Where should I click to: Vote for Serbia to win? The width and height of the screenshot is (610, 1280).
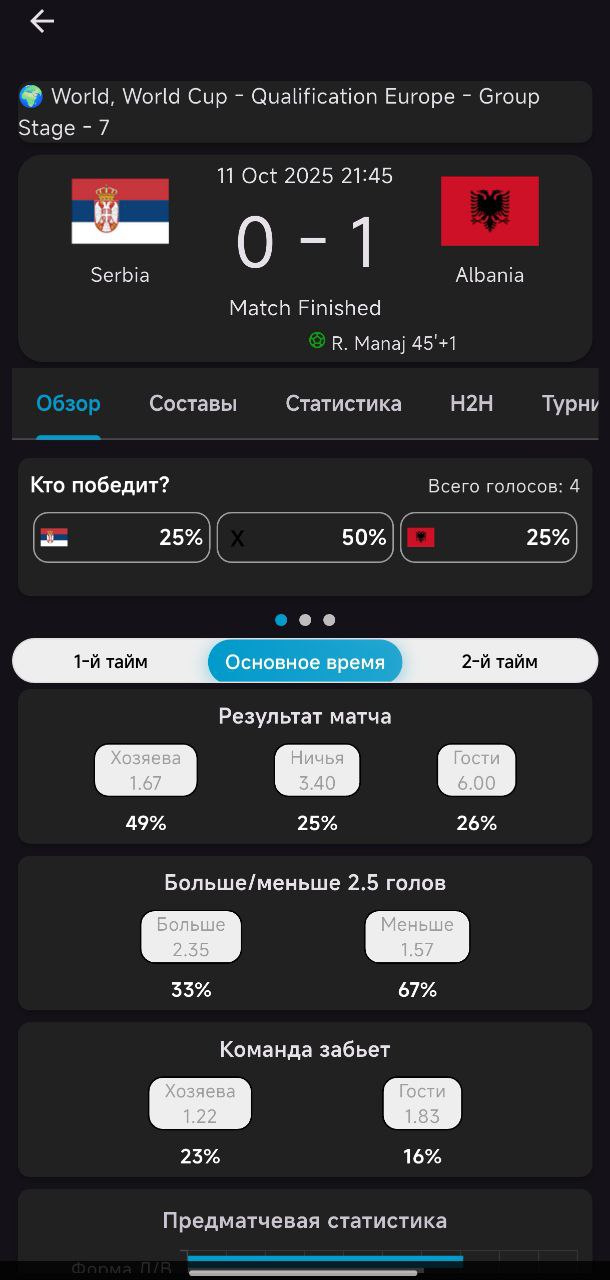122,537
